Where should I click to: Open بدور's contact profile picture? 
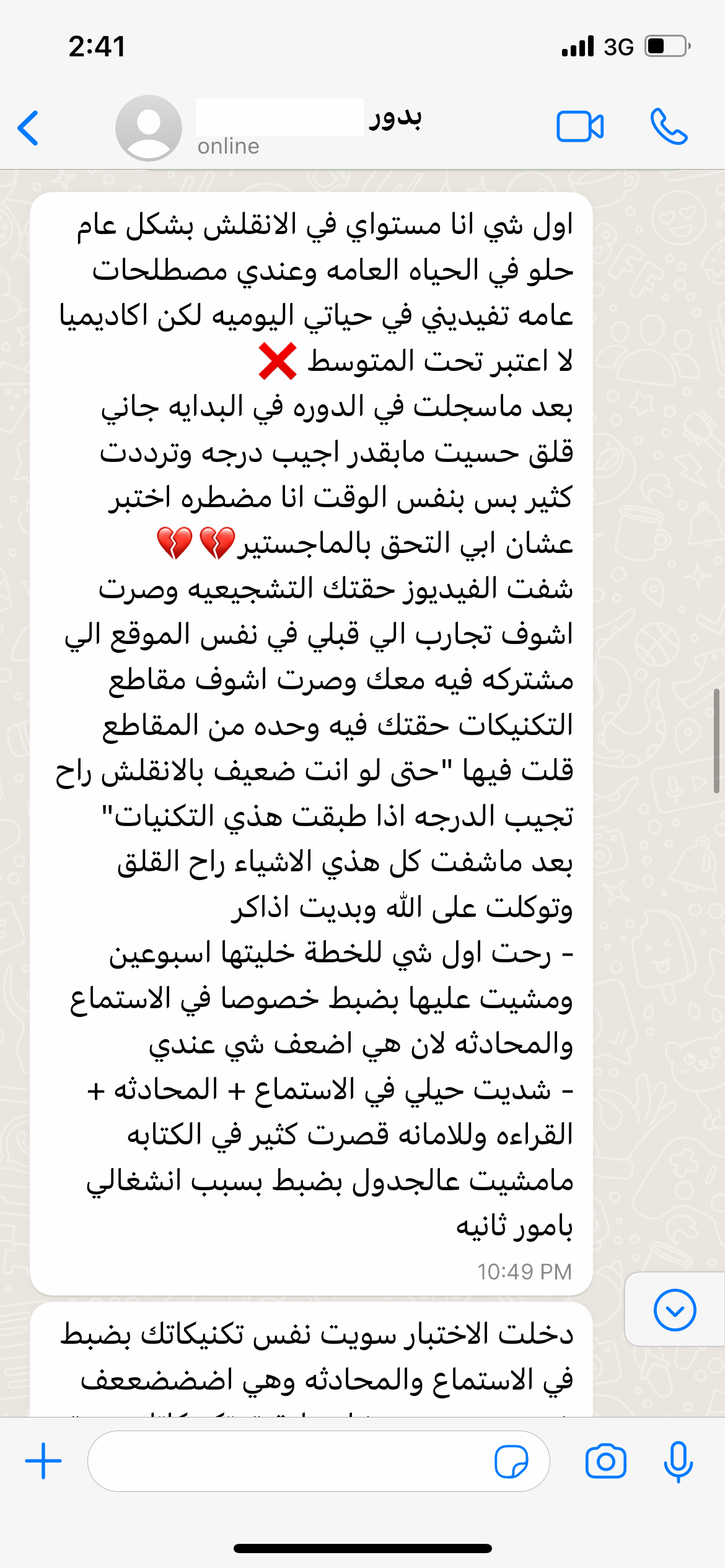pyautogui.click(x=149, y=128)
